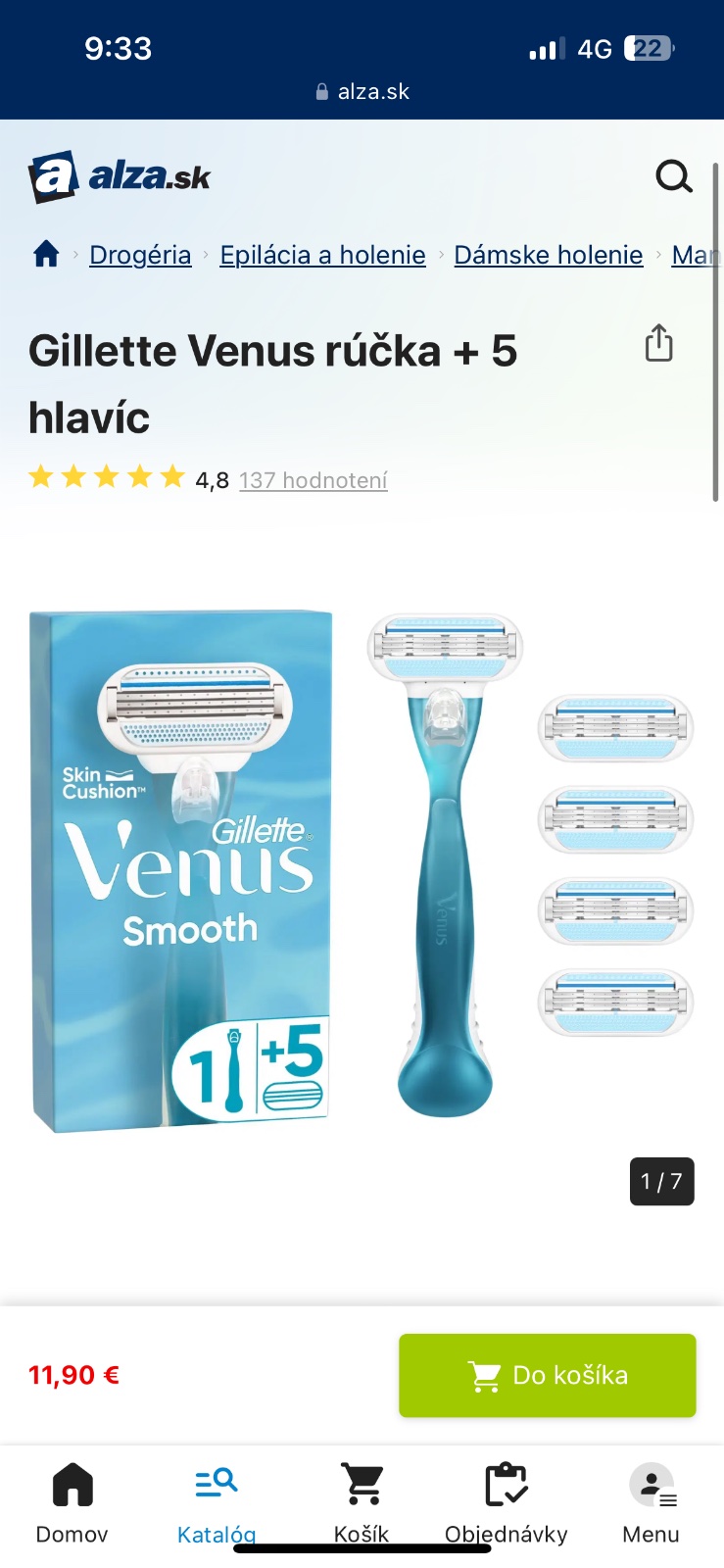Open the search magnifier icon
This screenshot has width=724, height=1568.
click(x=673, y=177)
